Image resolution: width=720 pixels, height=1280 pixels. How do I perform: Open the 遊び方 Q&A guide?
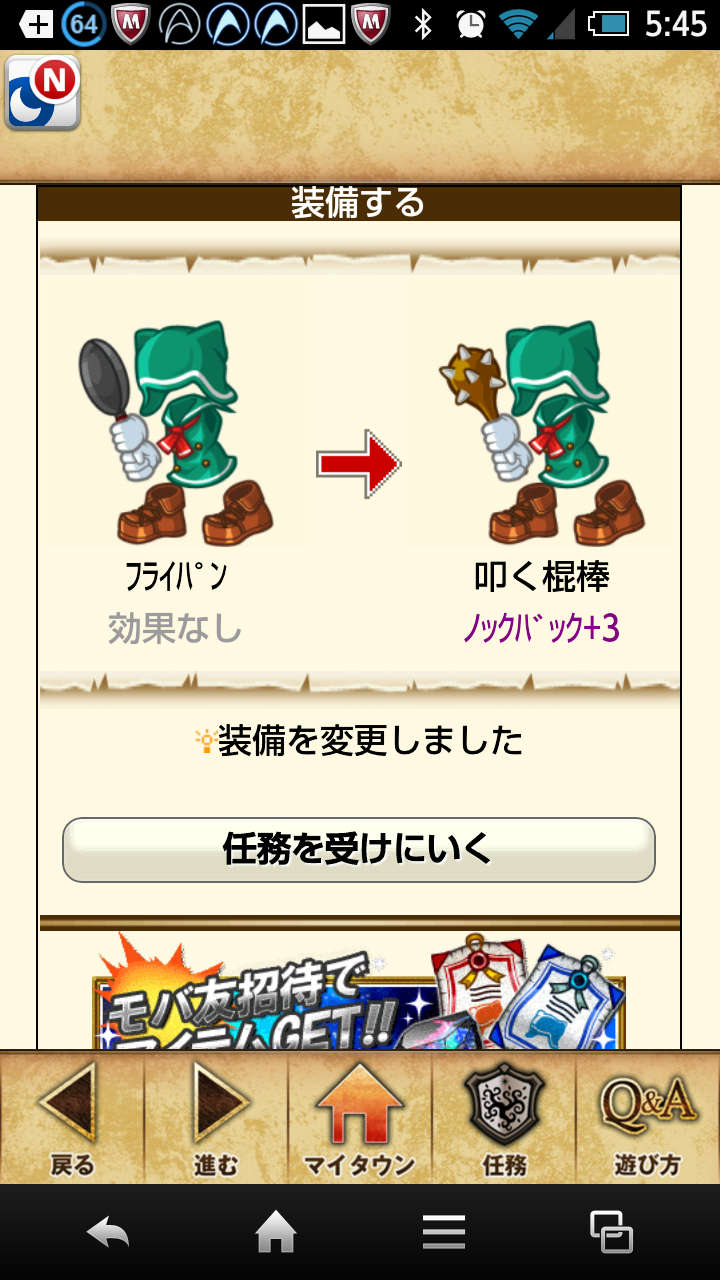647,1118
